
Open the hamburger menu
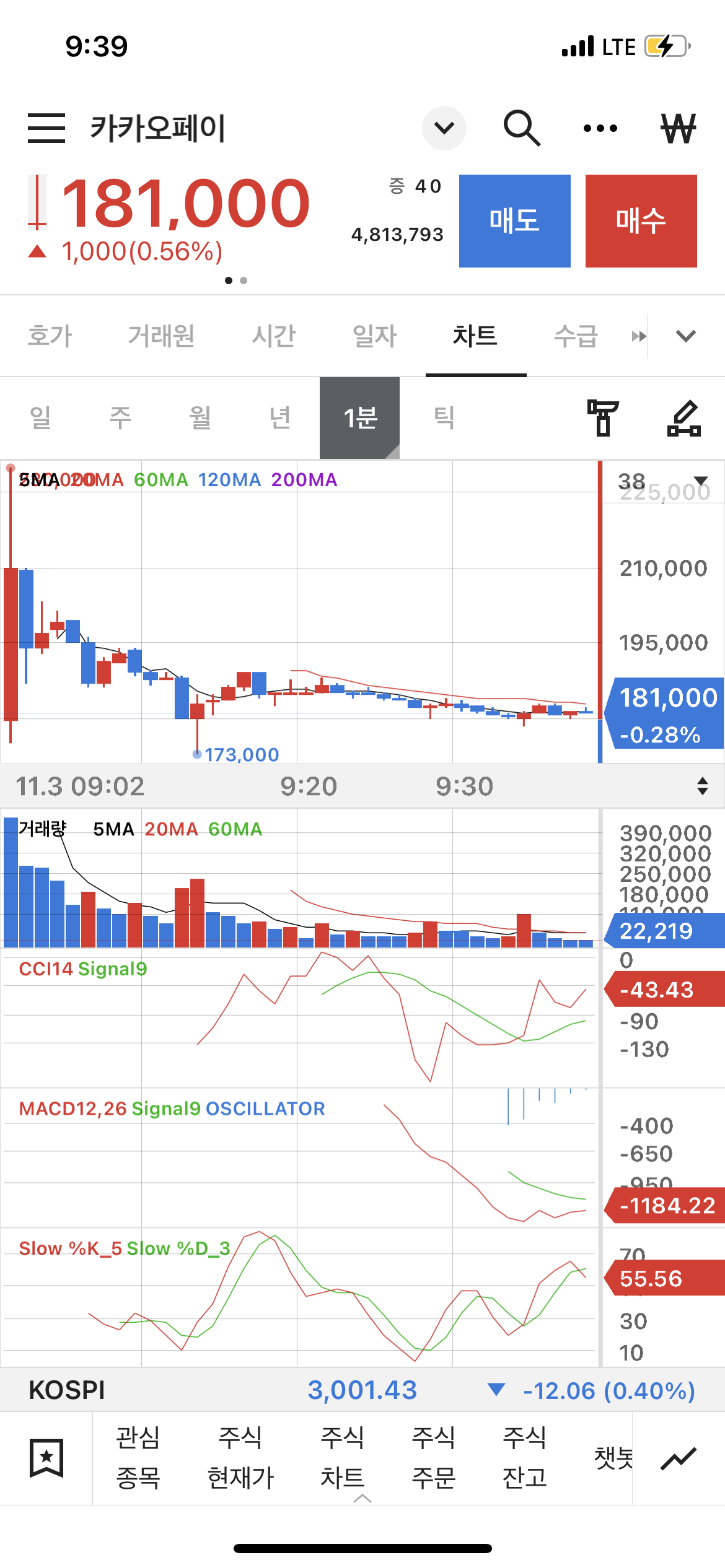coord(46,128)
